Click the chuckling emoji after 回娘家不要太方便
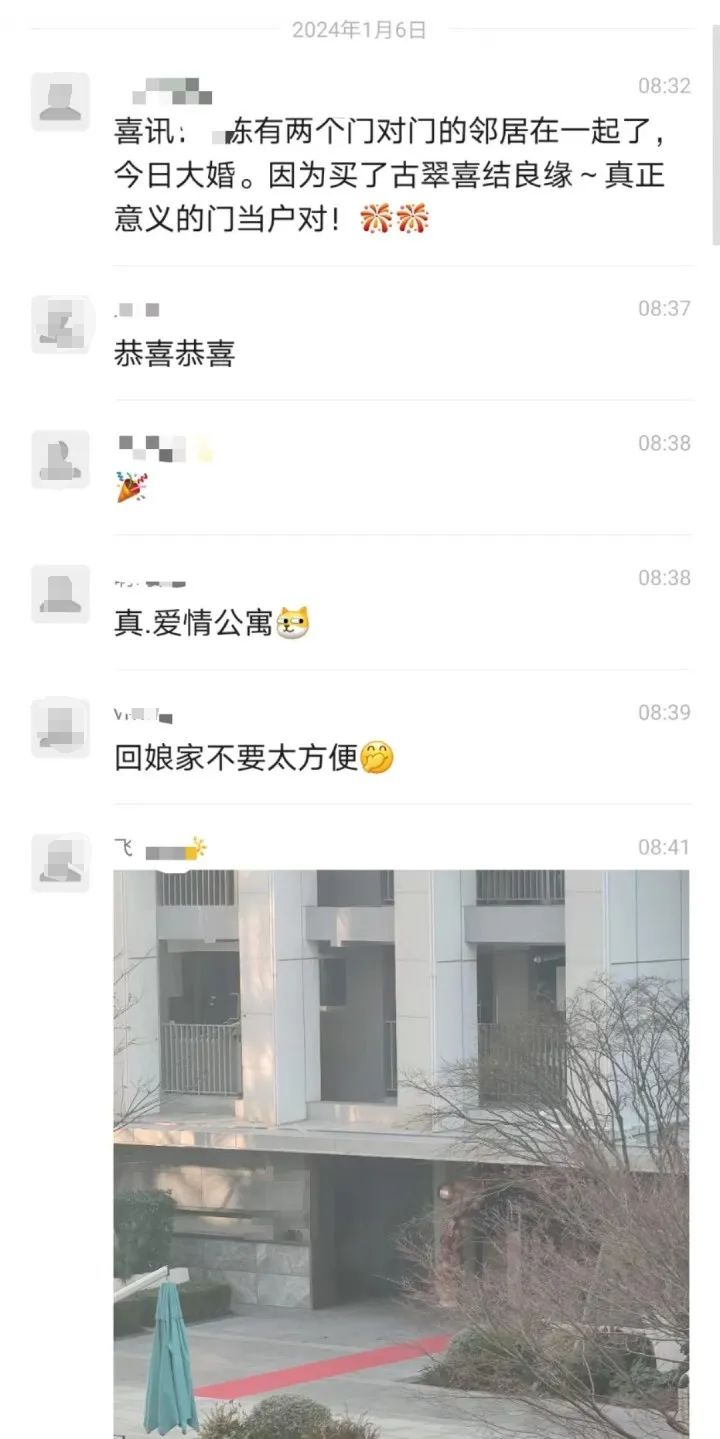720x1439 pixels. pyautogui.click(x=376, y=759)
